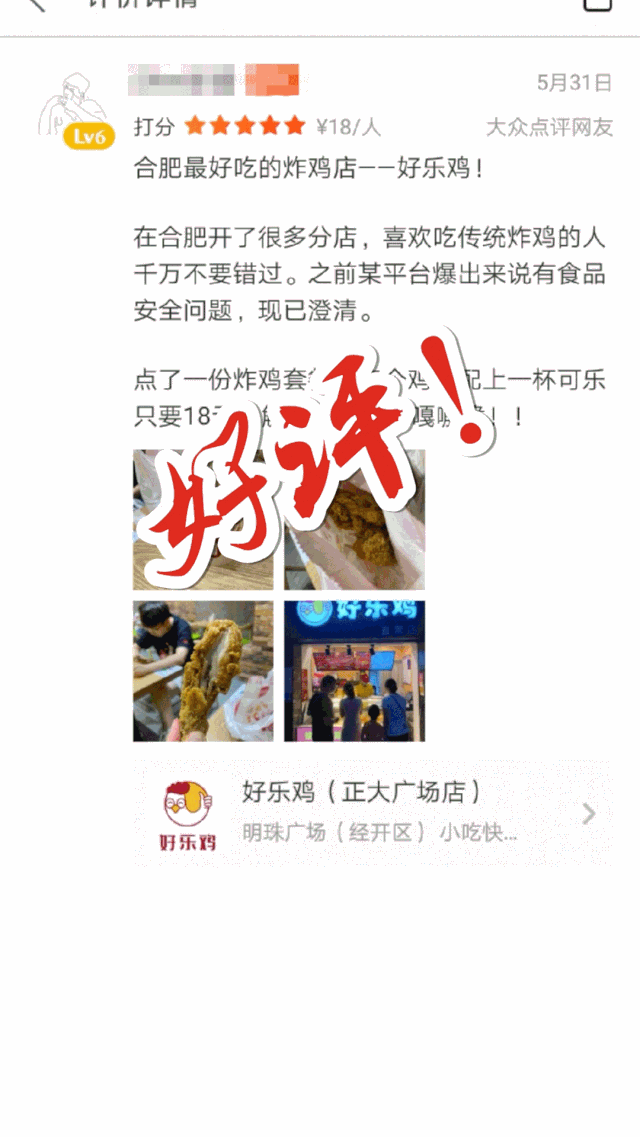This screenshot has height=1137, width=640.
Task: View the photo of chicken pieces in paper bag
Action: tap(354, 520)
